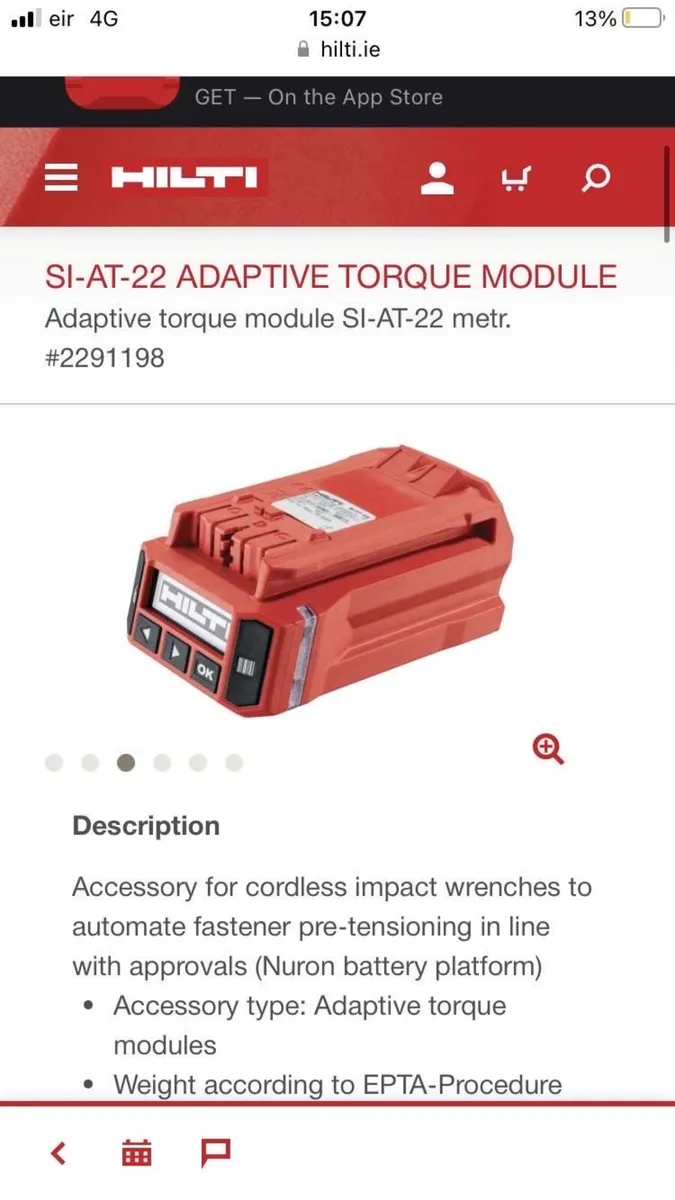This screenshot has width=675, height=1200.
Task: Open the hamburger navigation menu
Action: 62,178
